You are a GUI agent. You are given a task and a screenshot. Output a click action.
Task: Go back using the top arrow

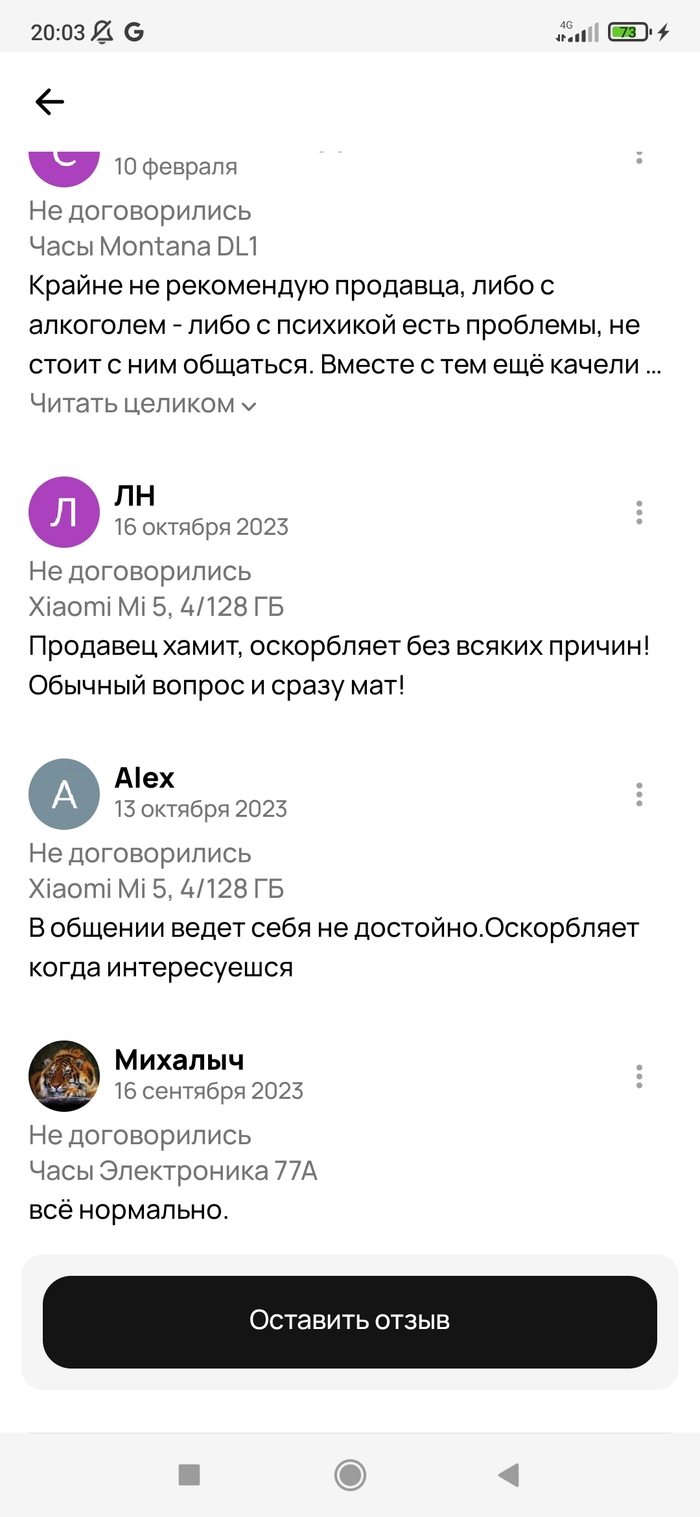(49, 101)
